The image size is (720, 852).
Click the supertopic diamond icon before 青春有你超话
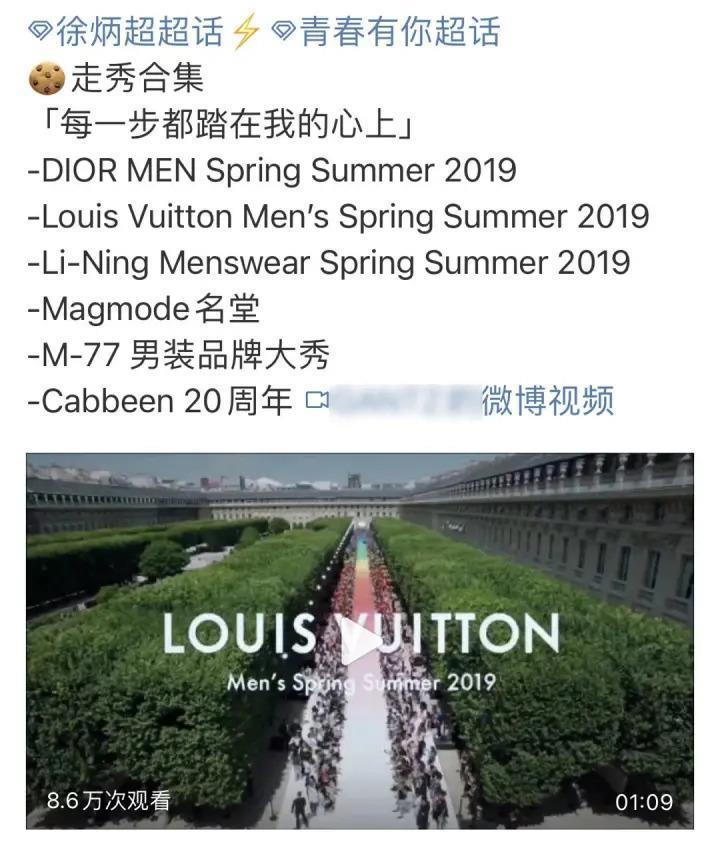point(284,31)
